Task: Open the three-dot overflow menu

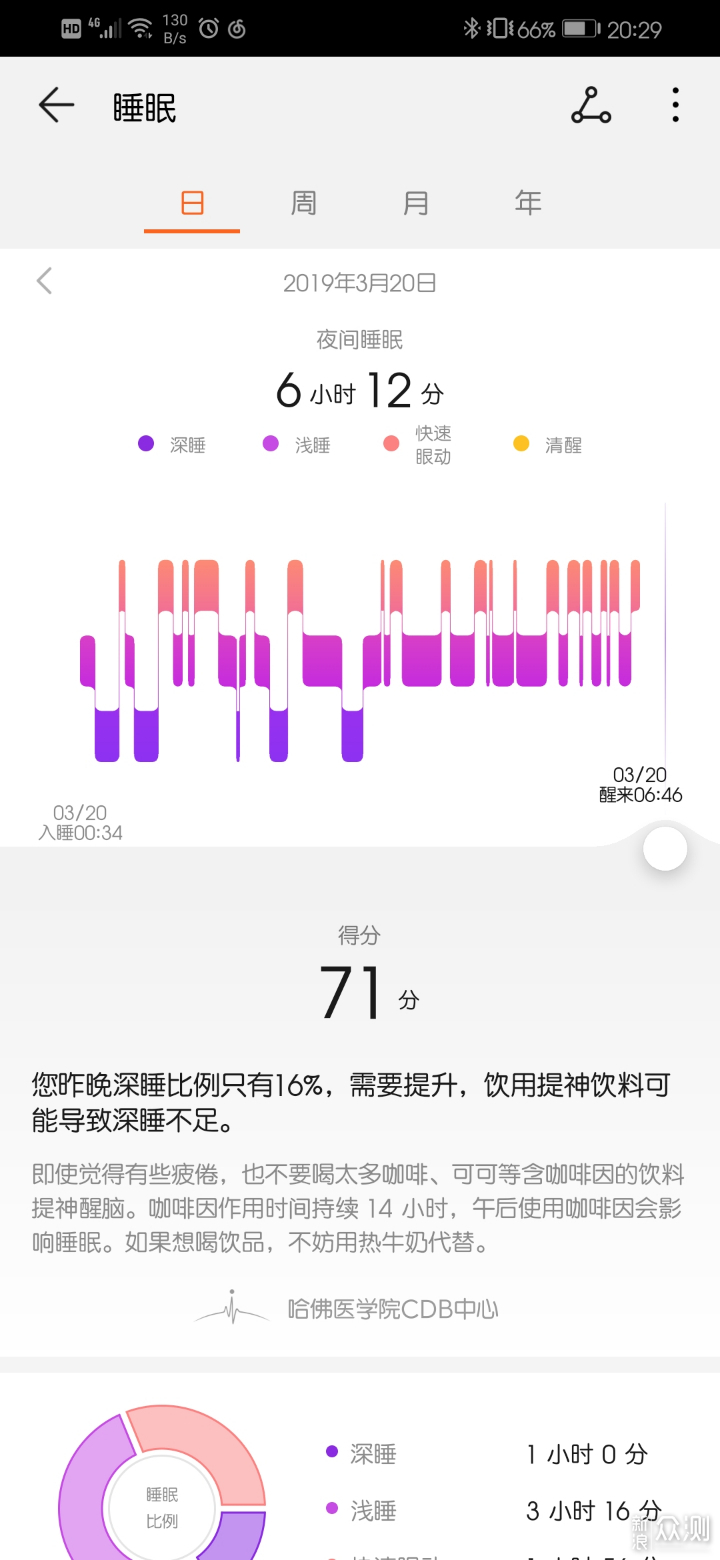Action: tap(676, 105)
